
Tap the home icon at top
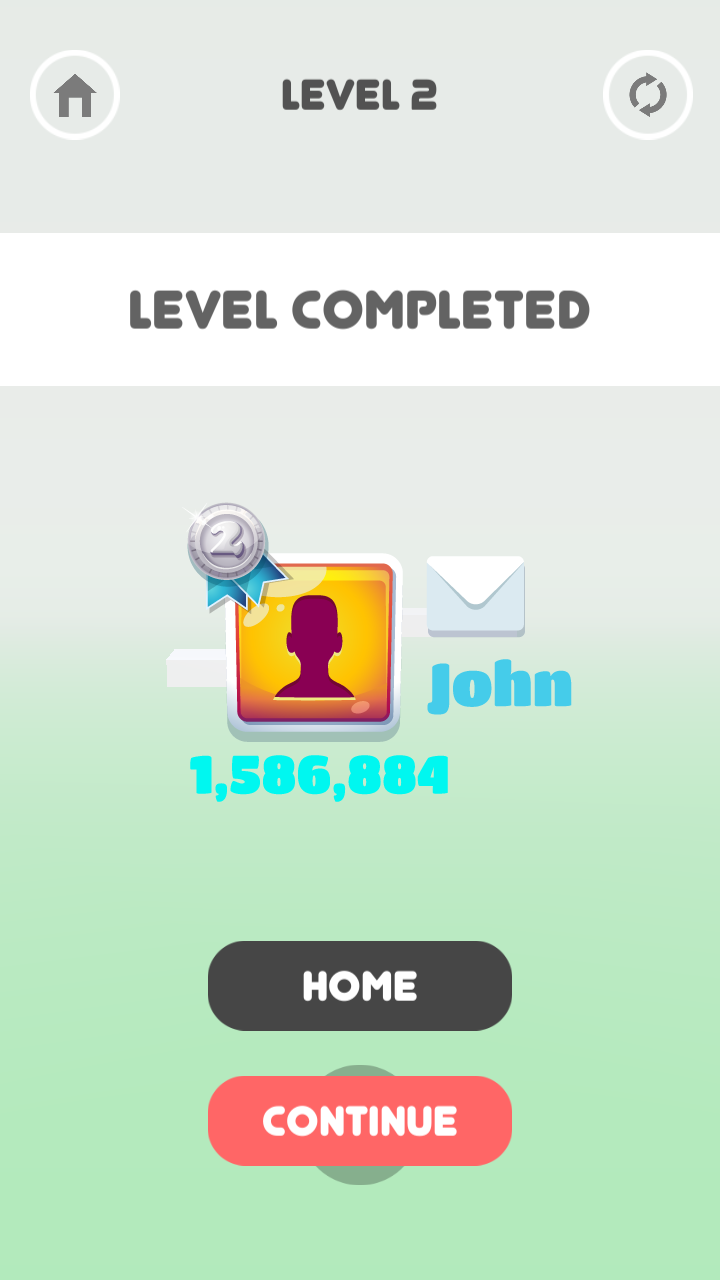(75, 95)
